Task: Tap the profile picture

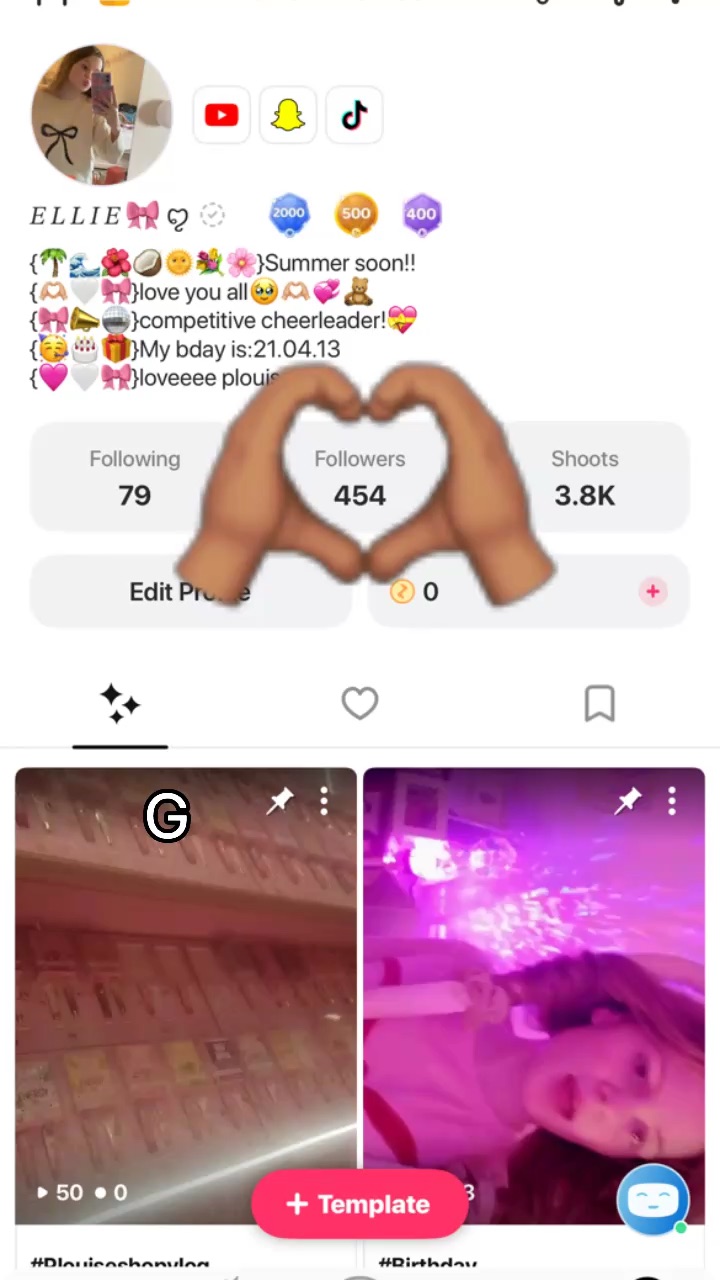Action: point(102,115)
